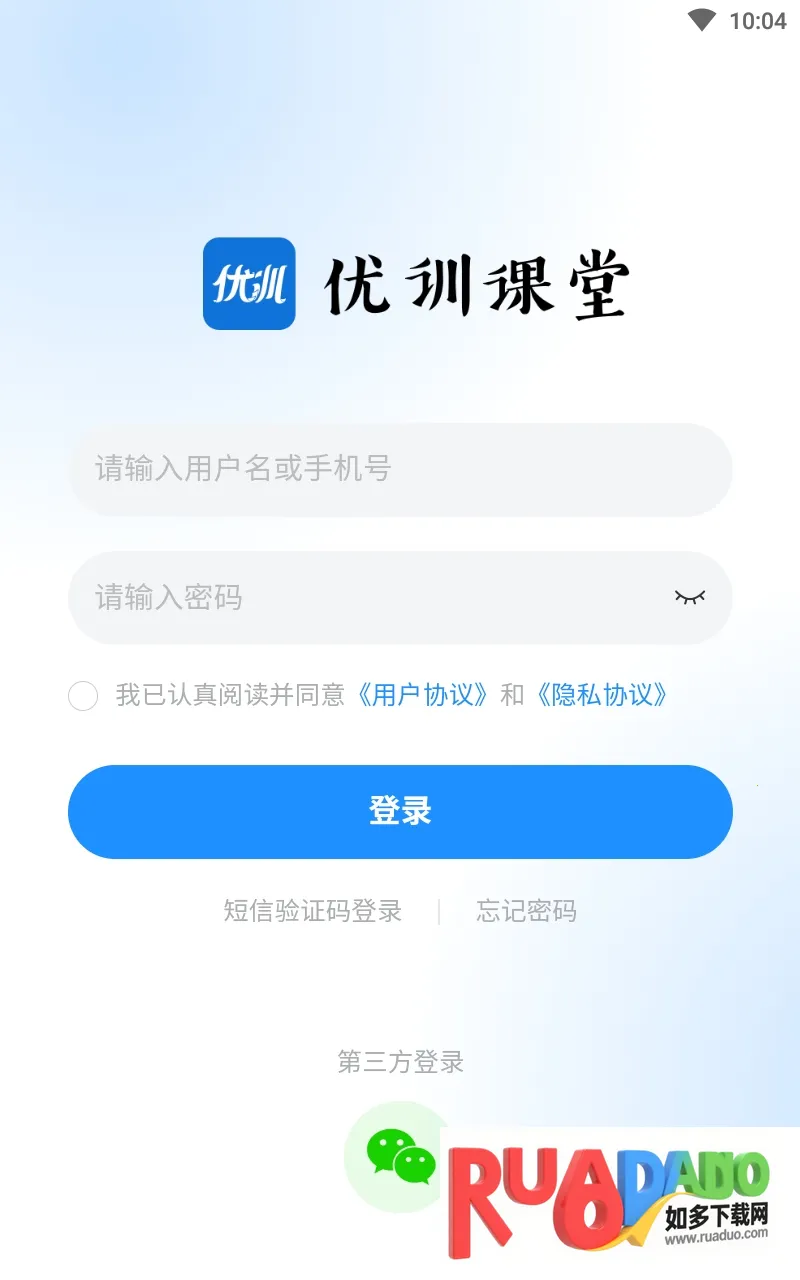Toggle password visibility eye icon
Image resolution: width=800 pixels, height=1280 pixels.
tap(689, 597)
